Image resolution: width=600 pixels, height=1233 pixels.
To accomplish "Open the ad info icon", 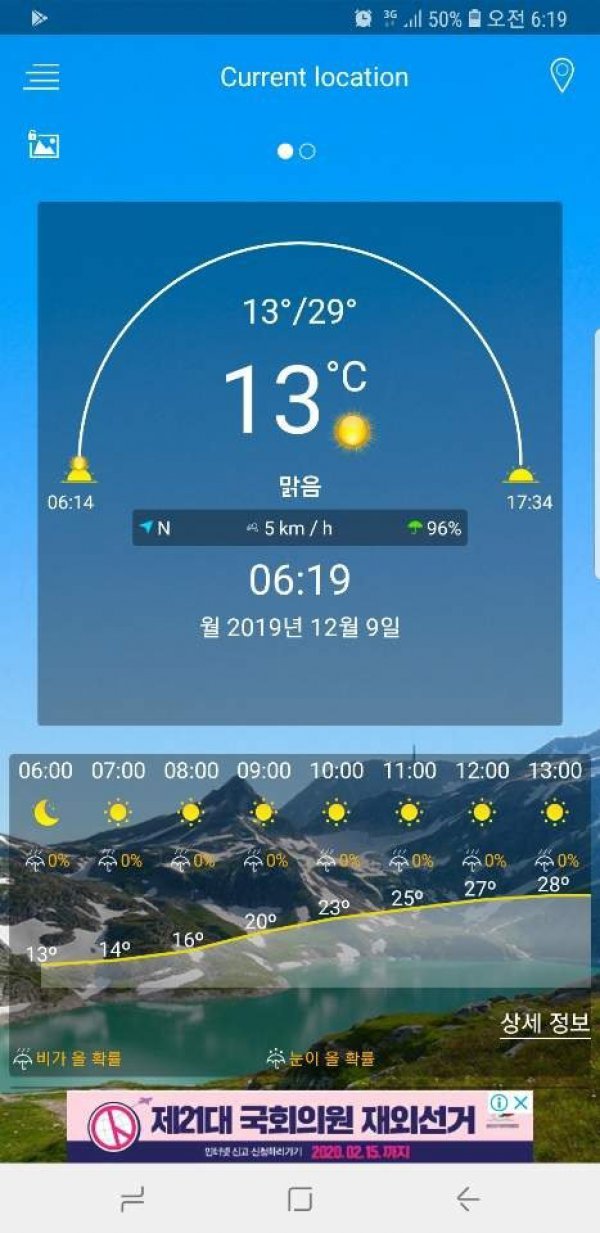I will 499,1102.
